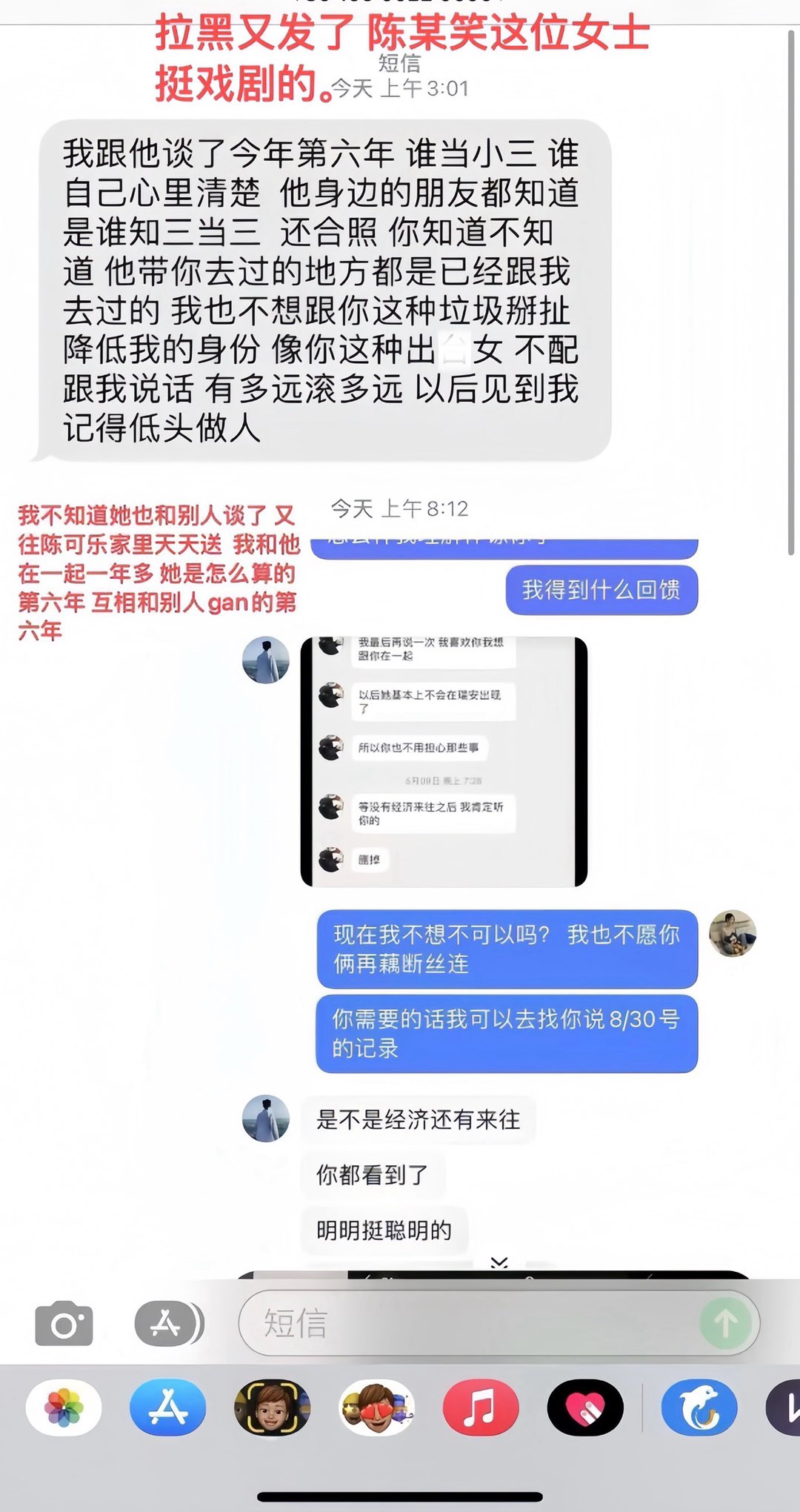The height and width of the screenshot is (1512, 800).
Task: Open Digital Touch heart icon
Action: [585, 1407]
